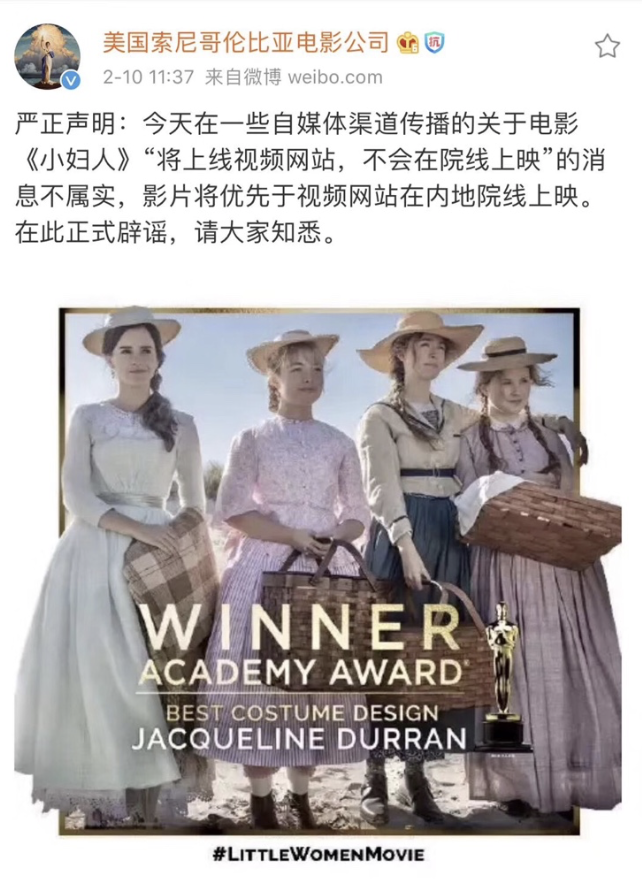642x896 pixels.
Task: Favorite this post with the star icon
Action: (x=607, y=46)
